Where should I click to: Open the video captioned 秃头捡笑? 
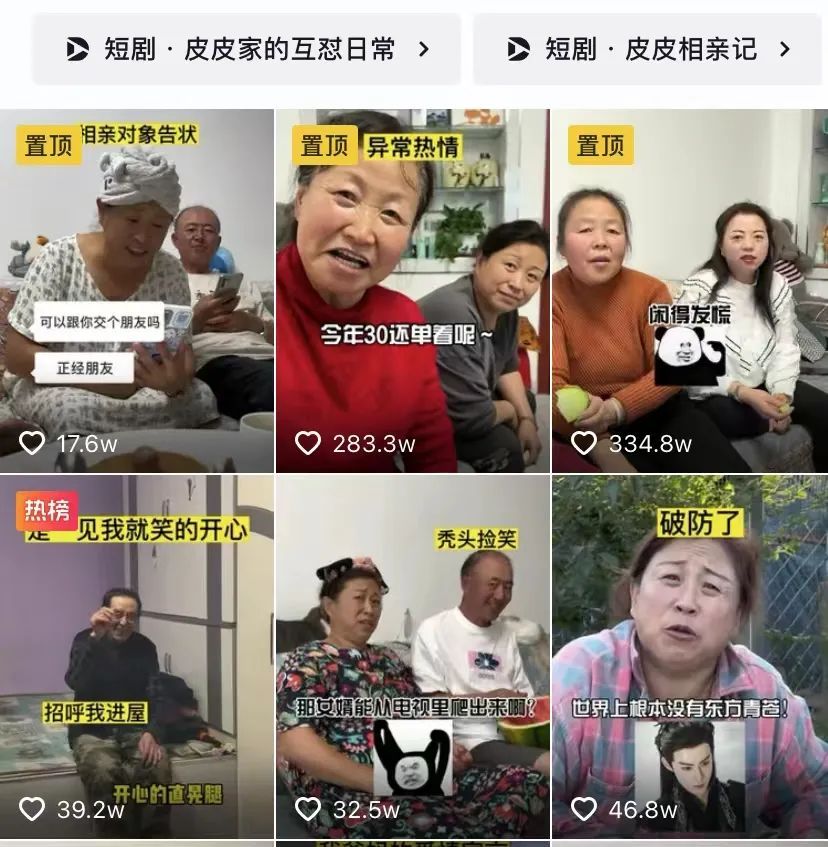click(412, 656)
